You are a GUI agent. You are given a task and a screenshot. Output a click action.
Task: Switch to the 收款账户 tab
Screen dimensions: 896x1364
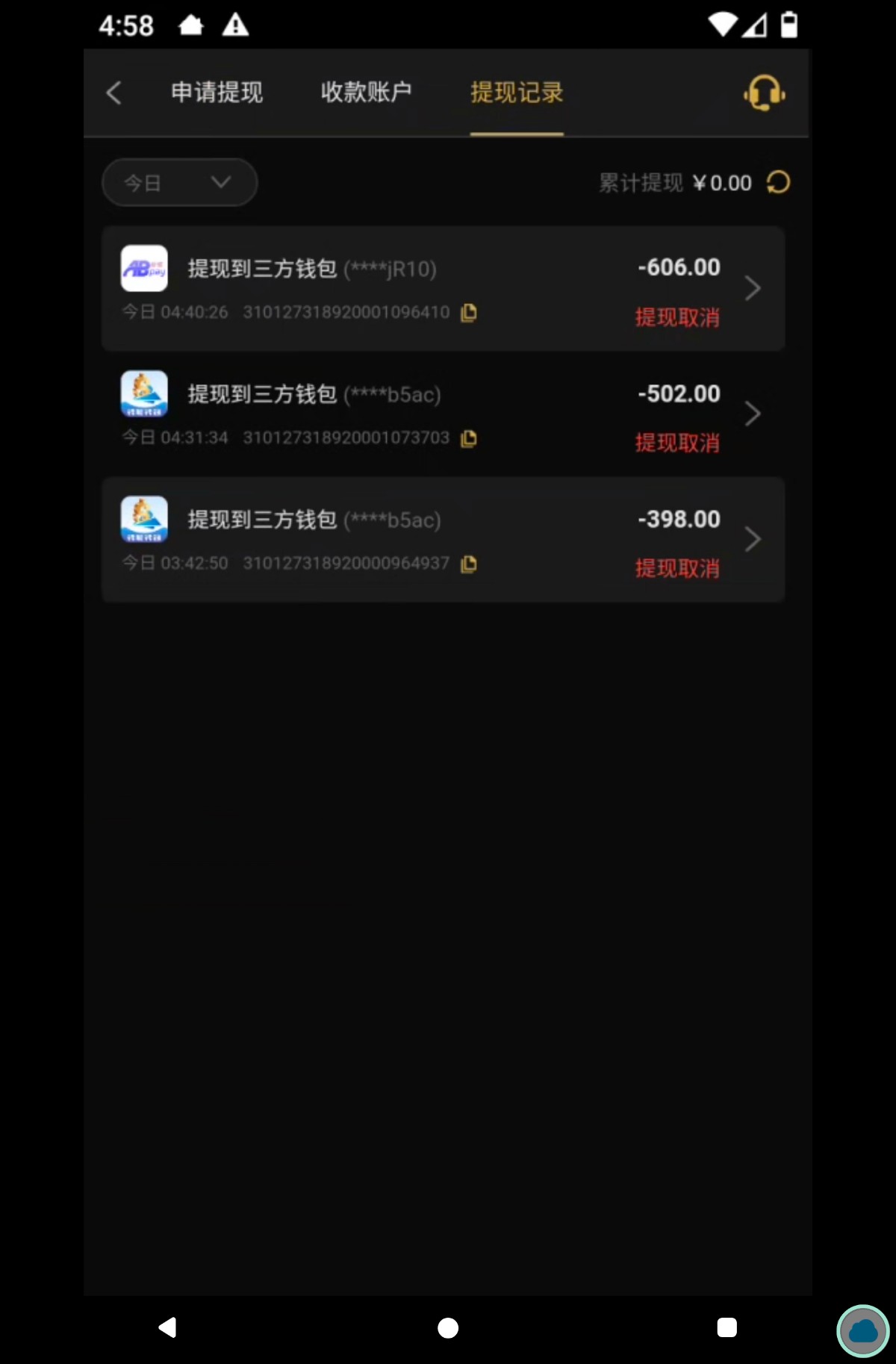coord(366,93)
